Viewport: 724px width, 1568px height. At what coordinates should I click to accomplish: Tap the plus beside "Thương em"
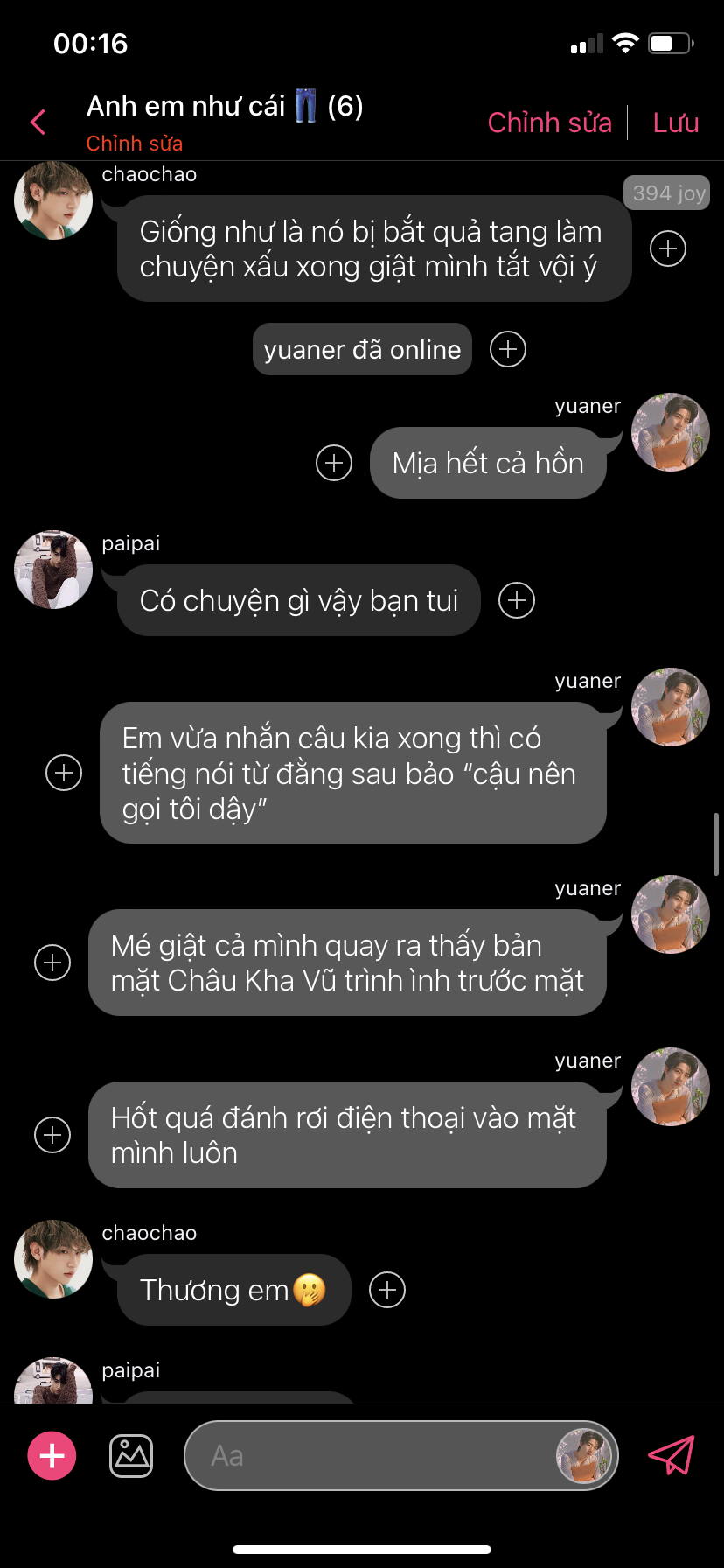coord(387,1290)
